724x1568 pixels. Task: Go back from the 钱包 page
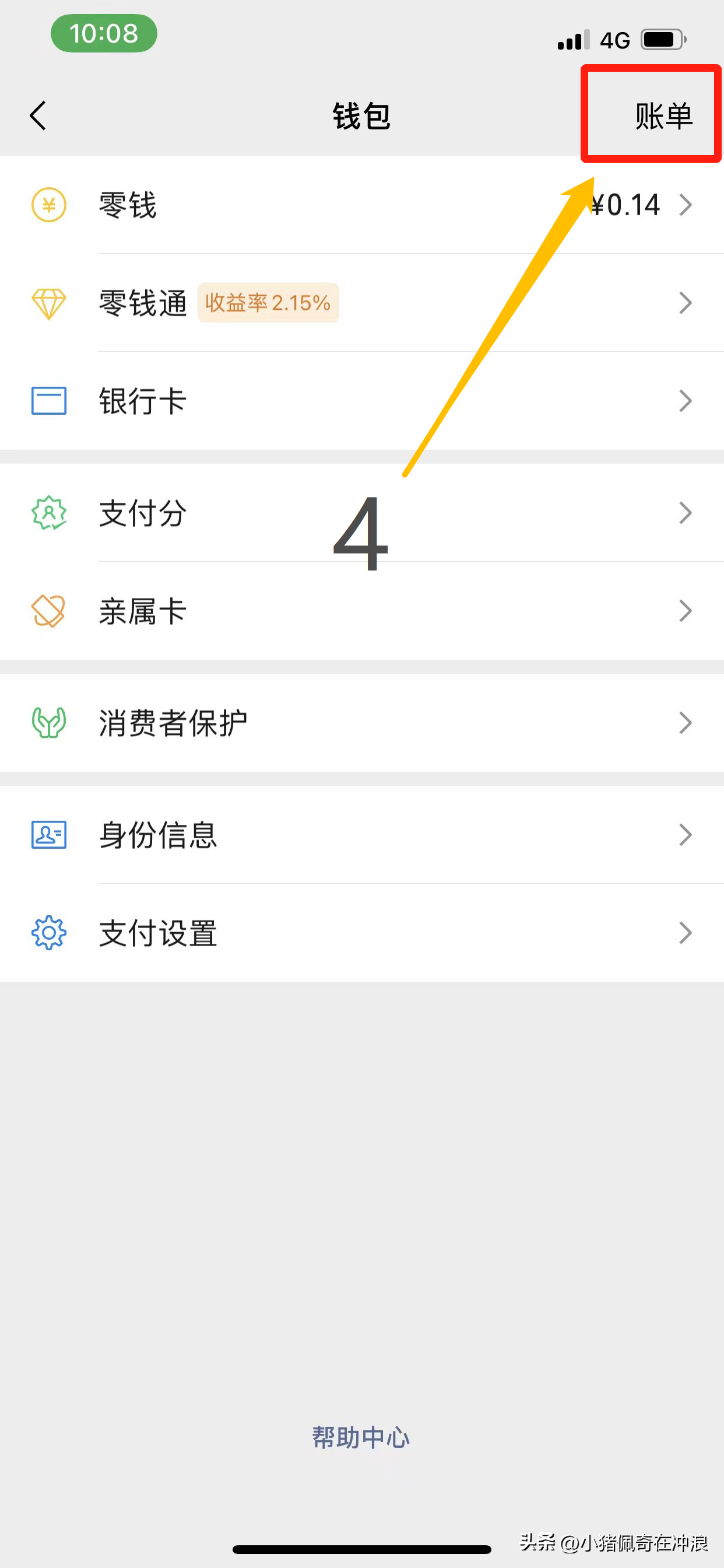point(38,116)
